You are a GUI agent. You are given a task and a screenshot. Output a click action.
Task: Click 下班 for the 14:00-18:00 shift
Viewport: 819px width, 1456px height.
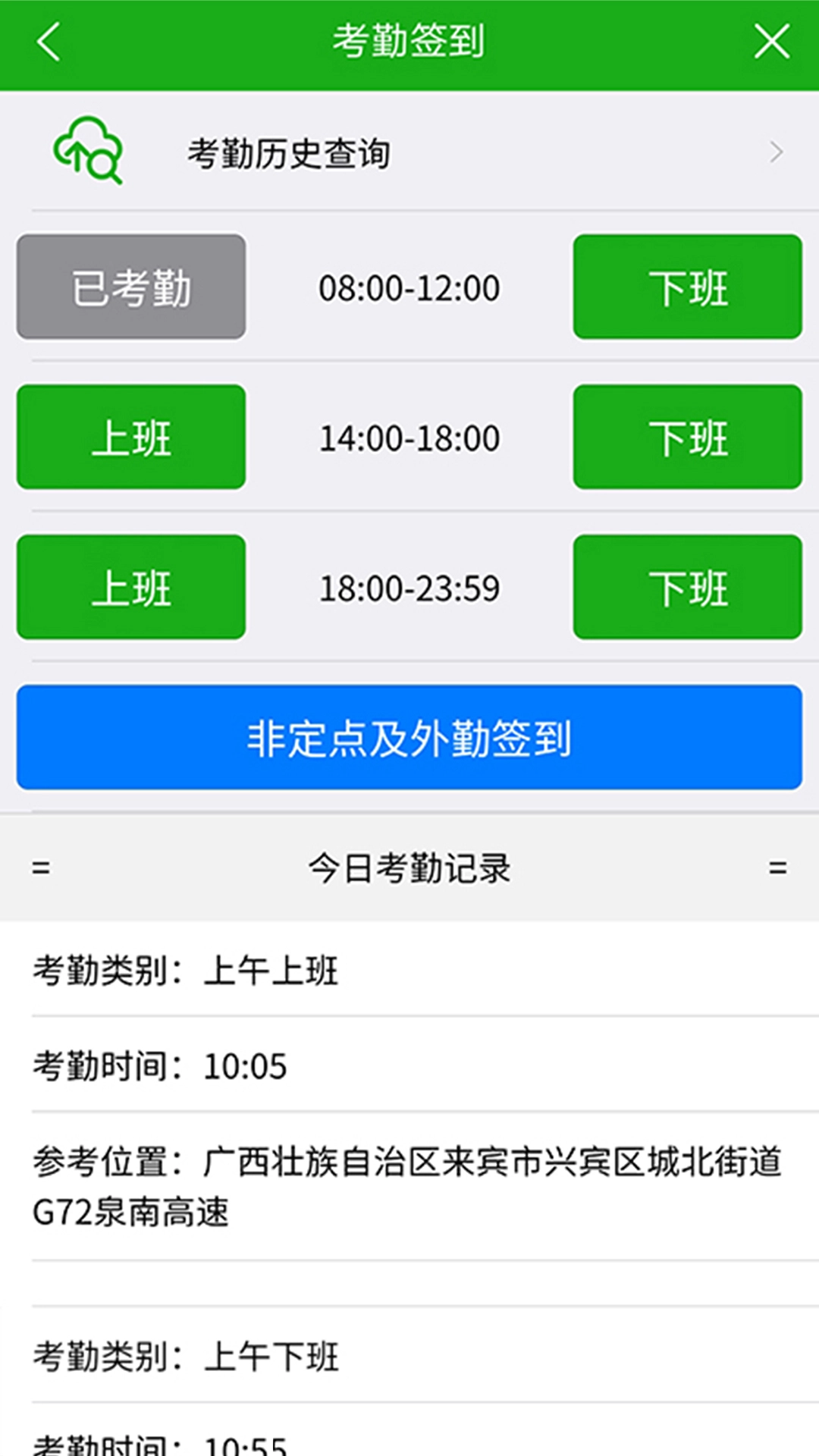(x=687, y=437)
